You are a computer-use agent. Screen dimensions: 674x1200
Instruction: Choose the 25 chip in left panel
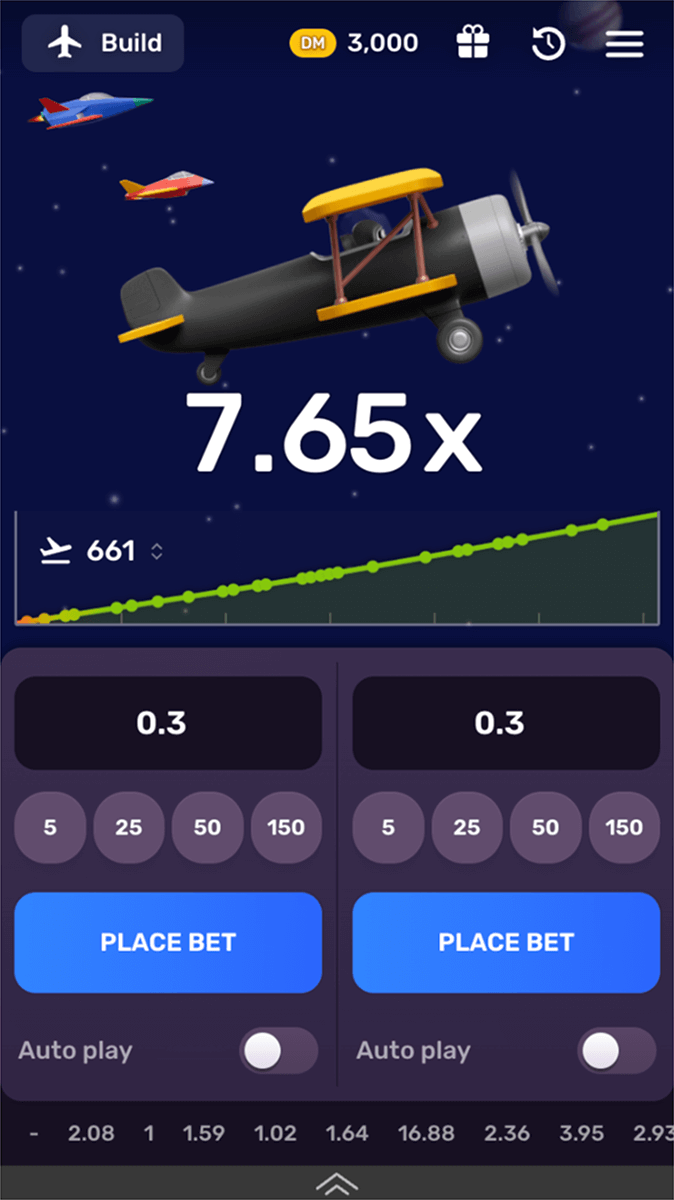(129, 828)
